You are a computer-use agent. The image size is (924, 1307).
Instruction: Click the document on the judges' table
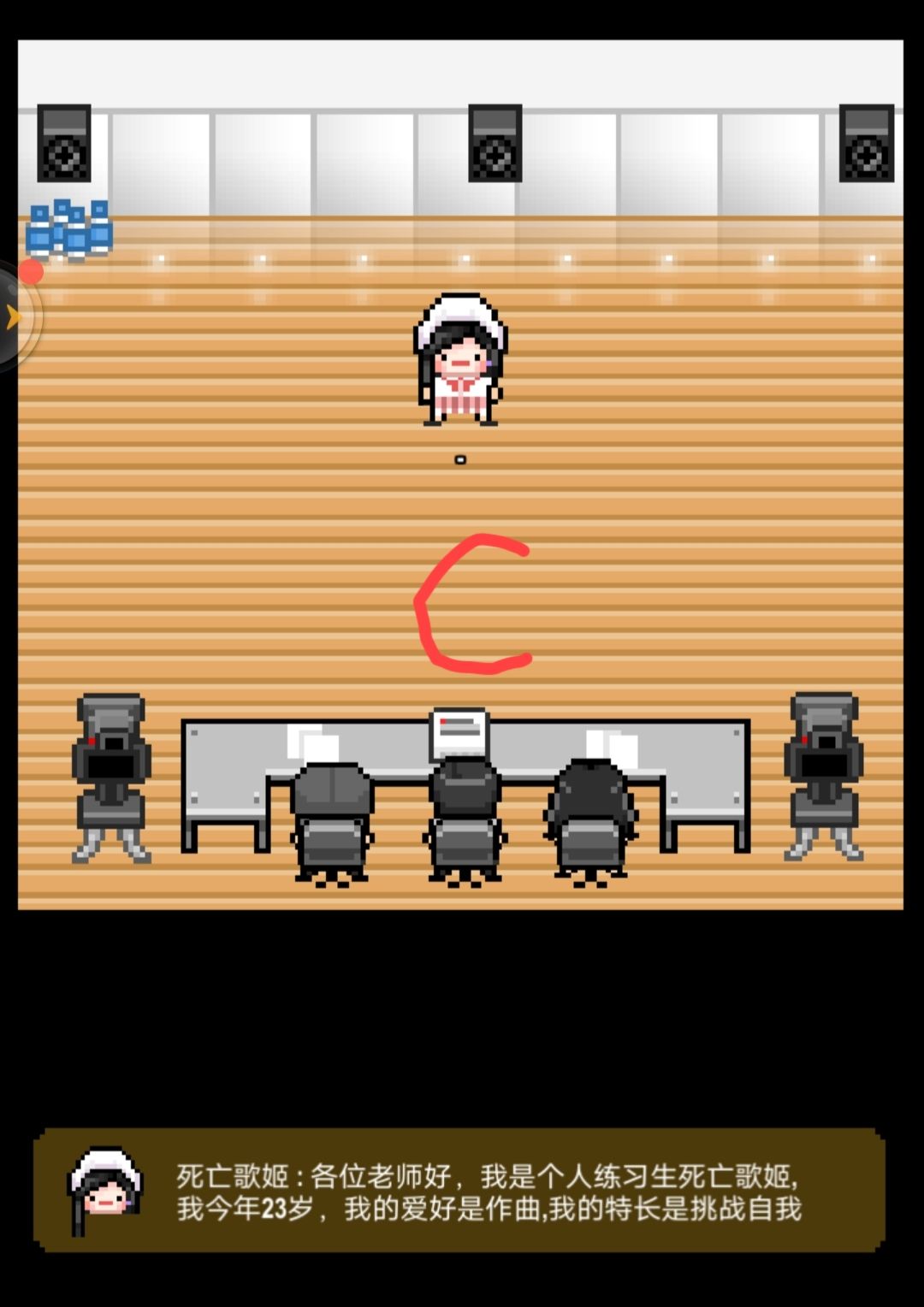[x=459, y=733]
